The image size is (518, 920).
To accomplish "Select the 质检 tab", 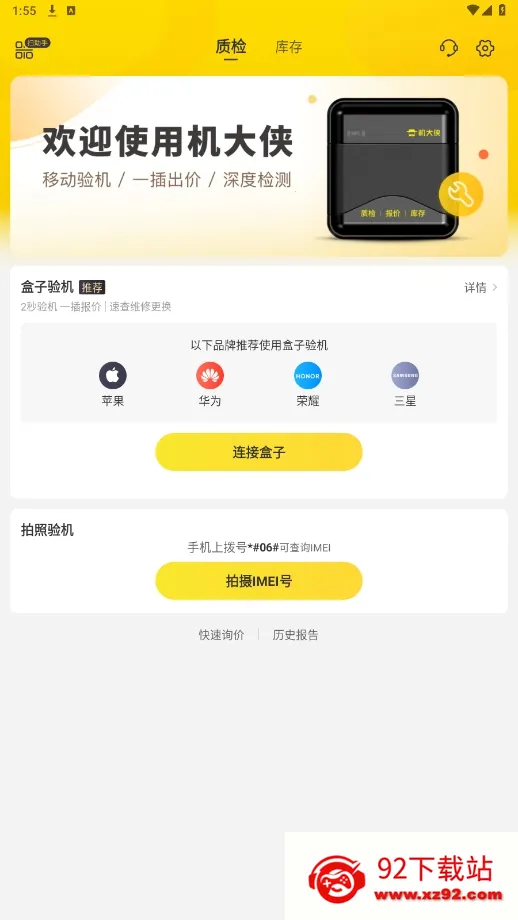I will 231,47.
